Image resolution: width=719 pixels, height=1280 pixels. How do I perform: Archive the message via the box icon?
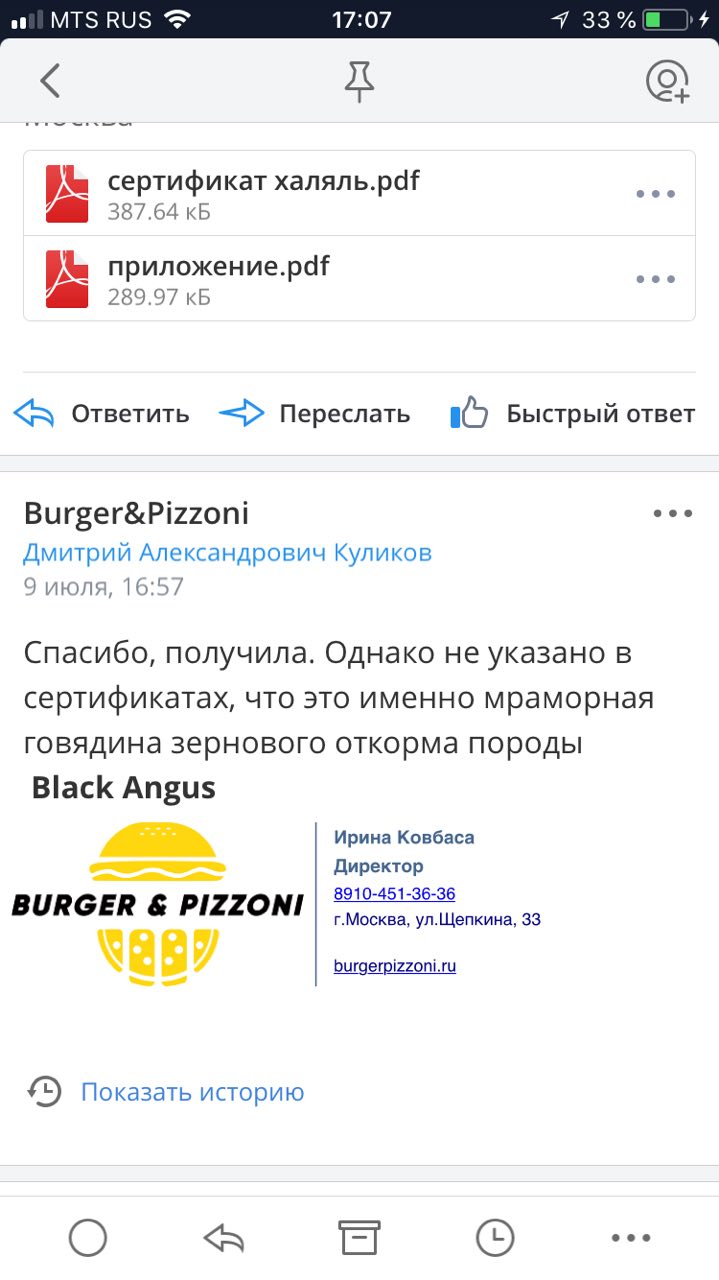click(359, 1238)
